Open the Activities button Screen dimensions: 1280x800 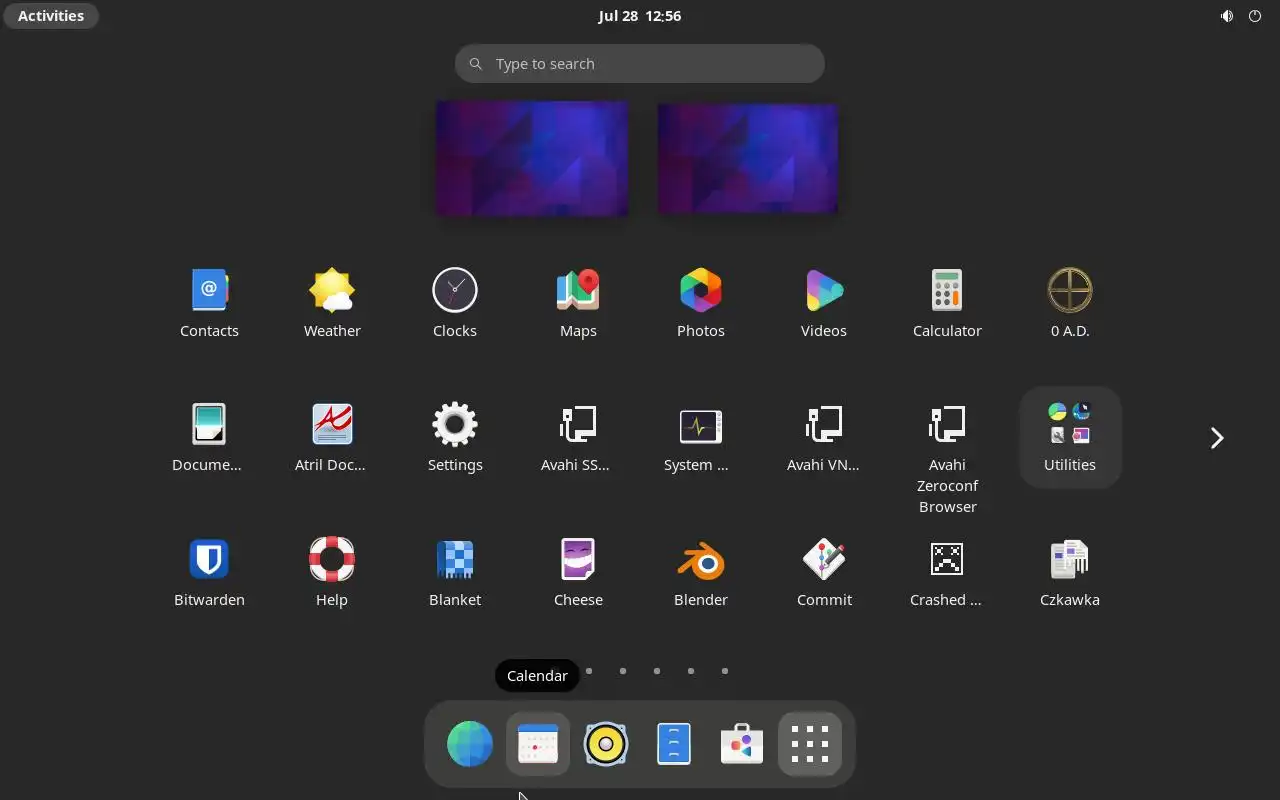coord(51,16)
